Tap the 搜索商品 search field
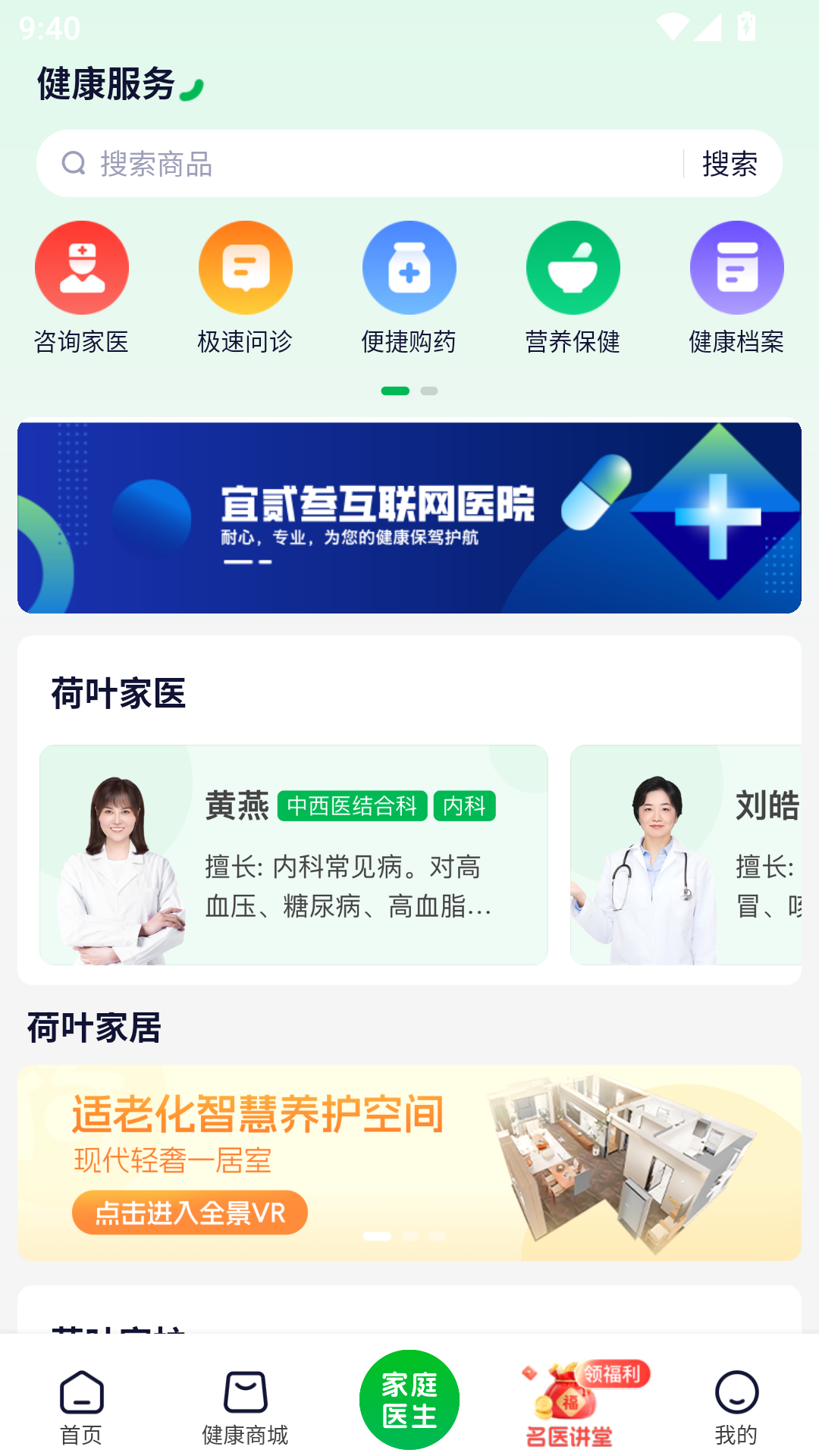The image size is (819, 1456). (x=364, y=164)
